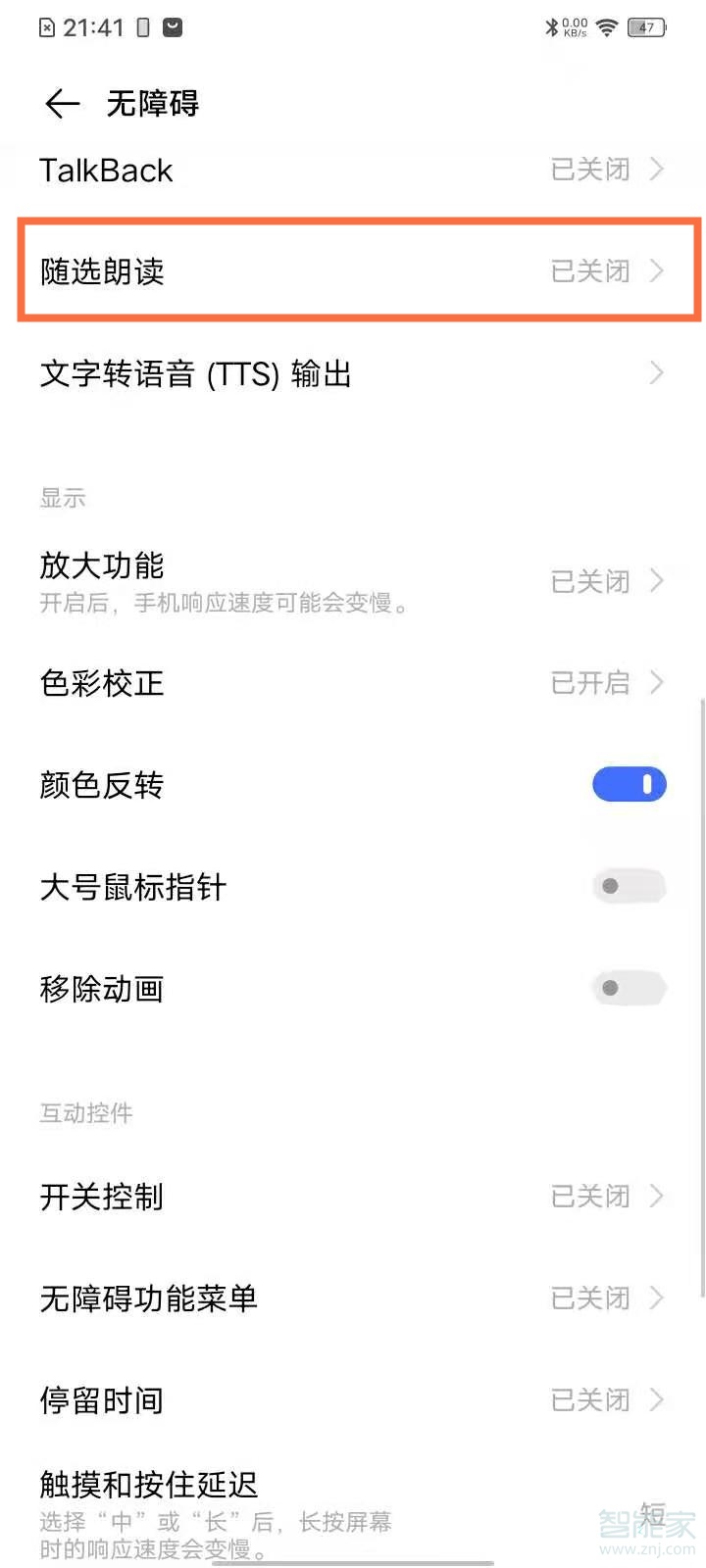Go back from the 无障碍 page
Screen dimensions: 706x1568
tap(63, 103)
